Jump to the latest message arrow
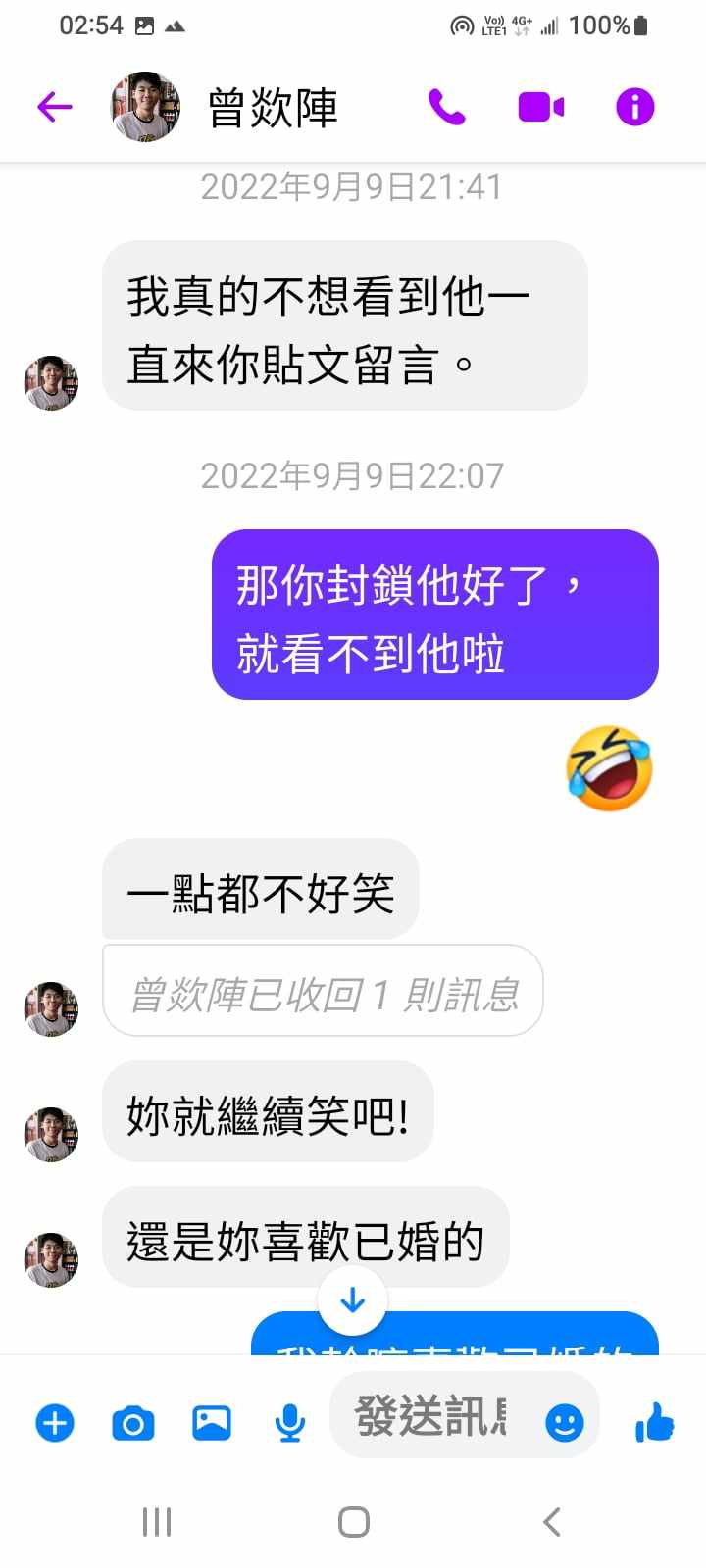This screenshot has width=706, height=1568. [x=352, y=1300]
